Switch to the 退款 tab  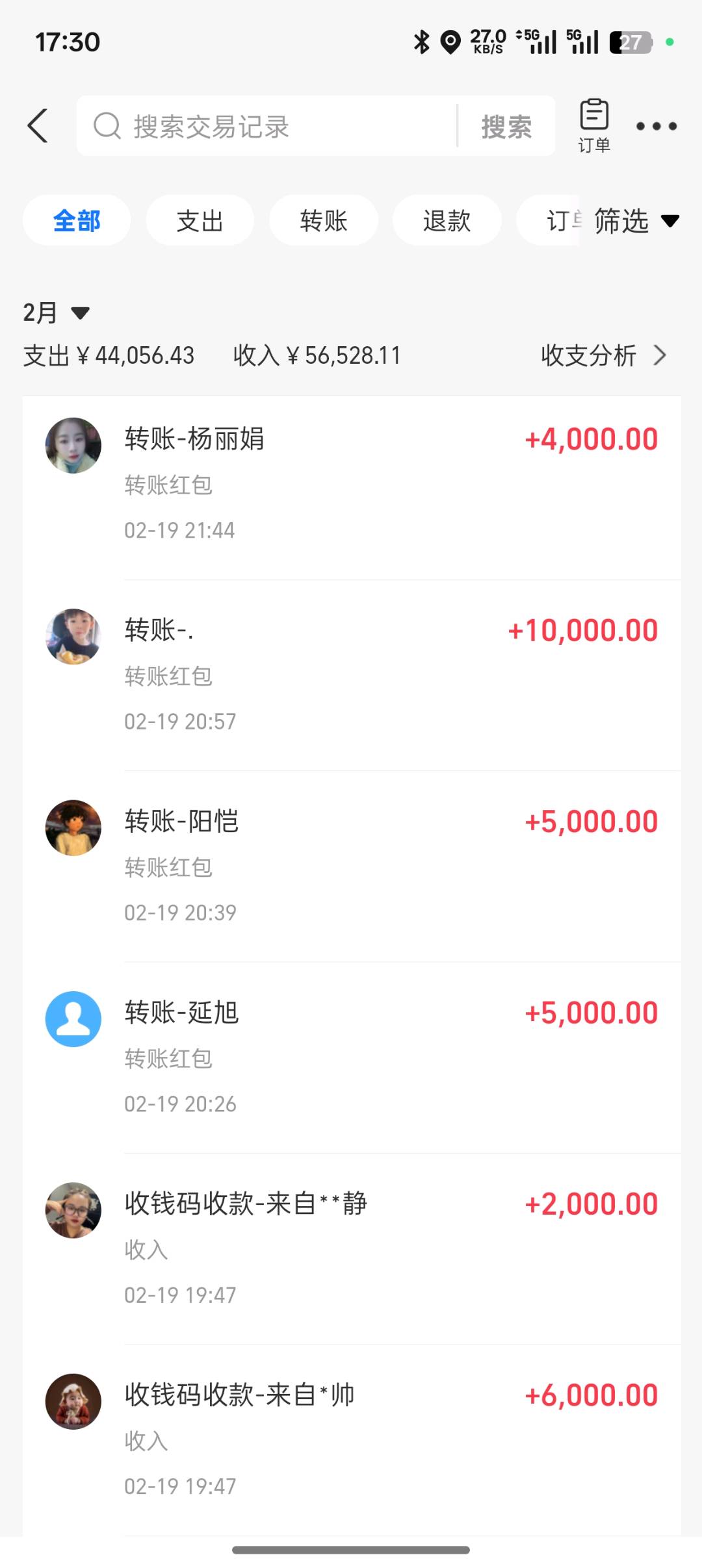tap(447, 221)
